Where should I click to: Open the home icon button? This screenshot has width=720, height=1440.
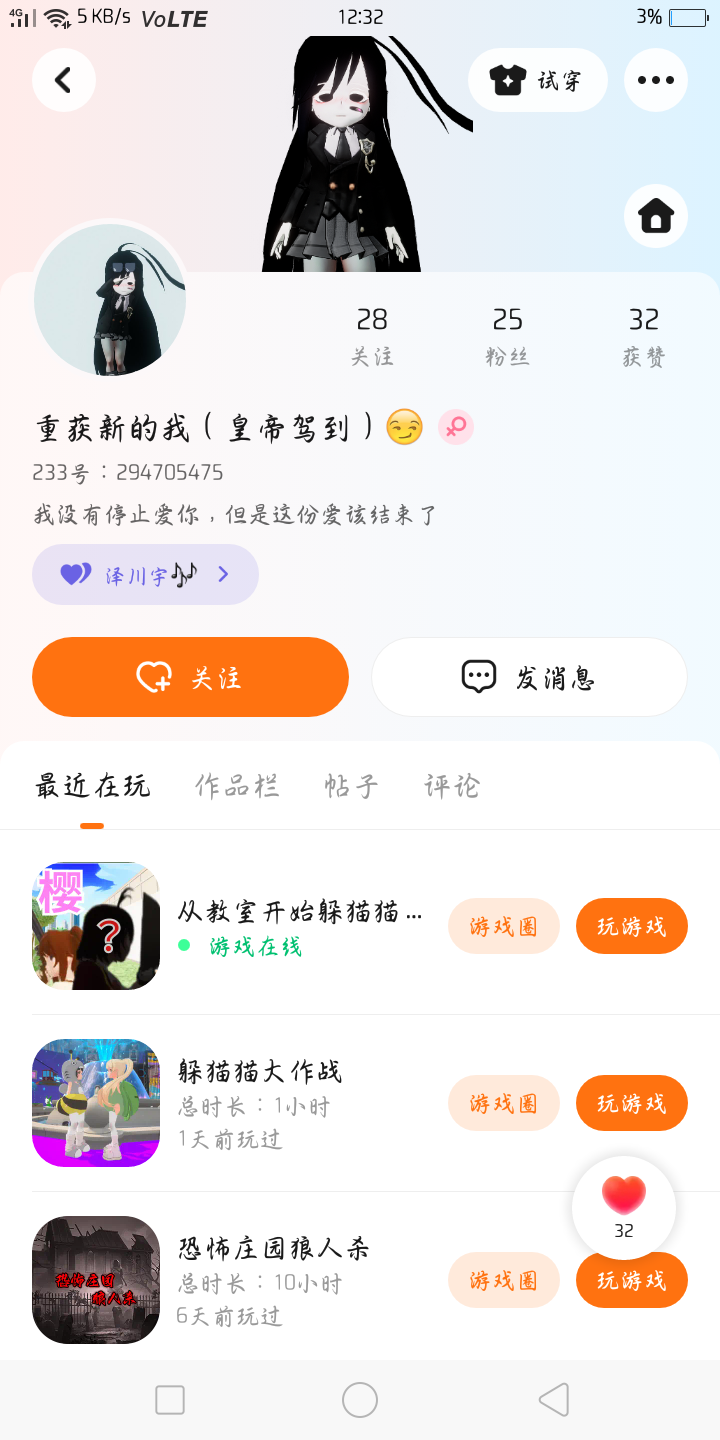coord(655,215)
